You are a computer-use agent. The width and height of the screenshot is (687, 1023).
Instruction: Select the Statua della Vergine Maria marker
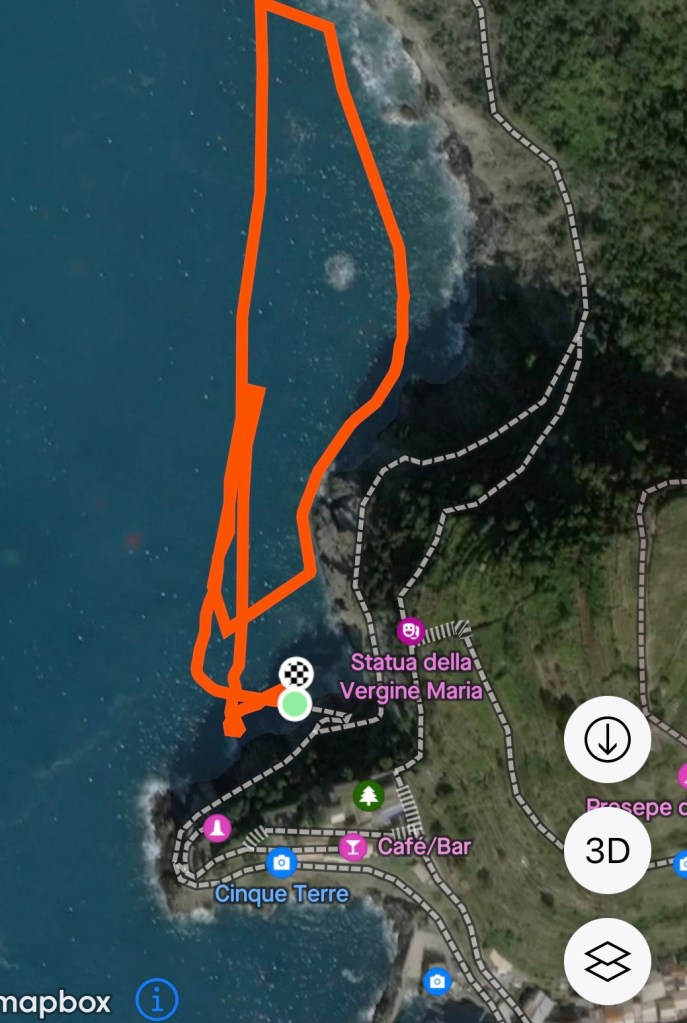tap(410, 631)
